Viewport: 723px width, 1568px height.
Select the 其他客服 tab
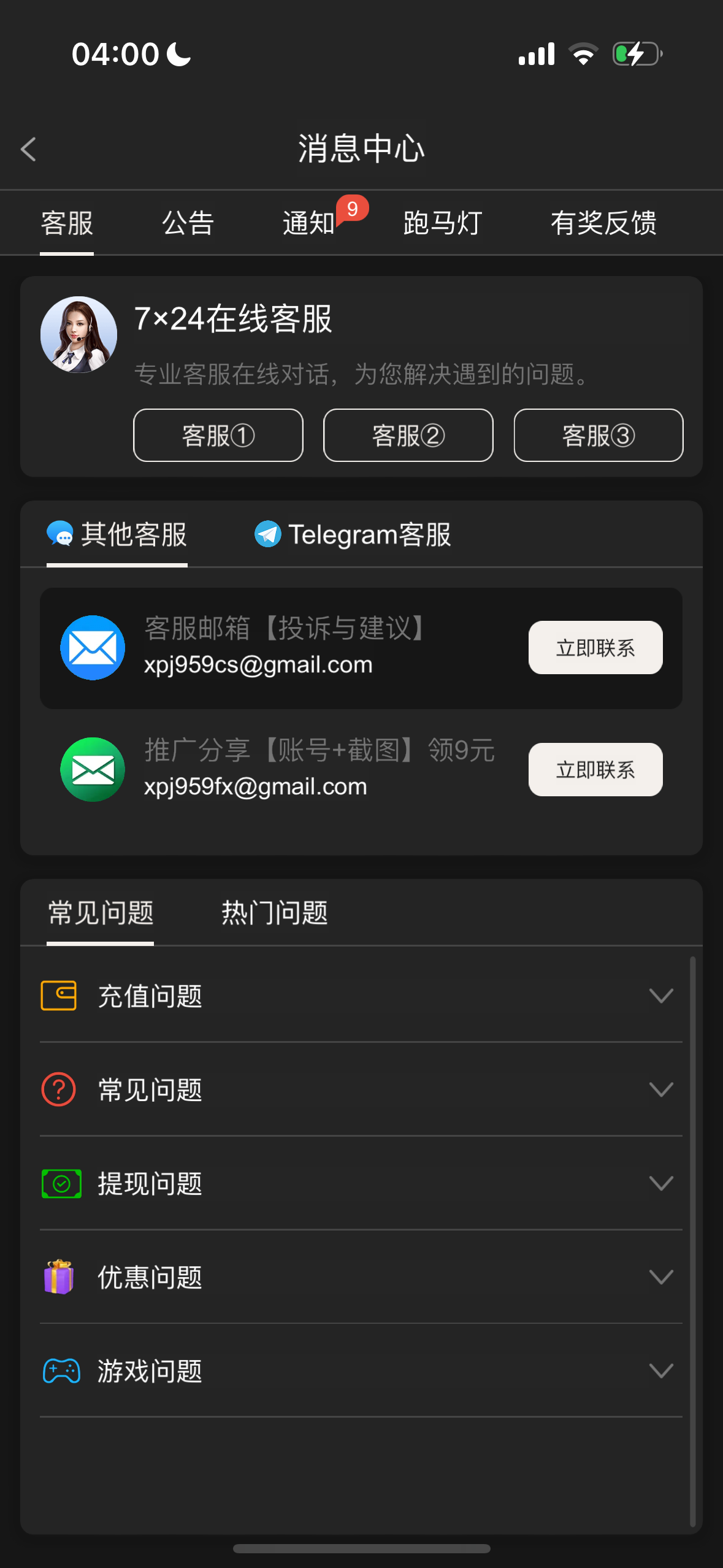117,534
